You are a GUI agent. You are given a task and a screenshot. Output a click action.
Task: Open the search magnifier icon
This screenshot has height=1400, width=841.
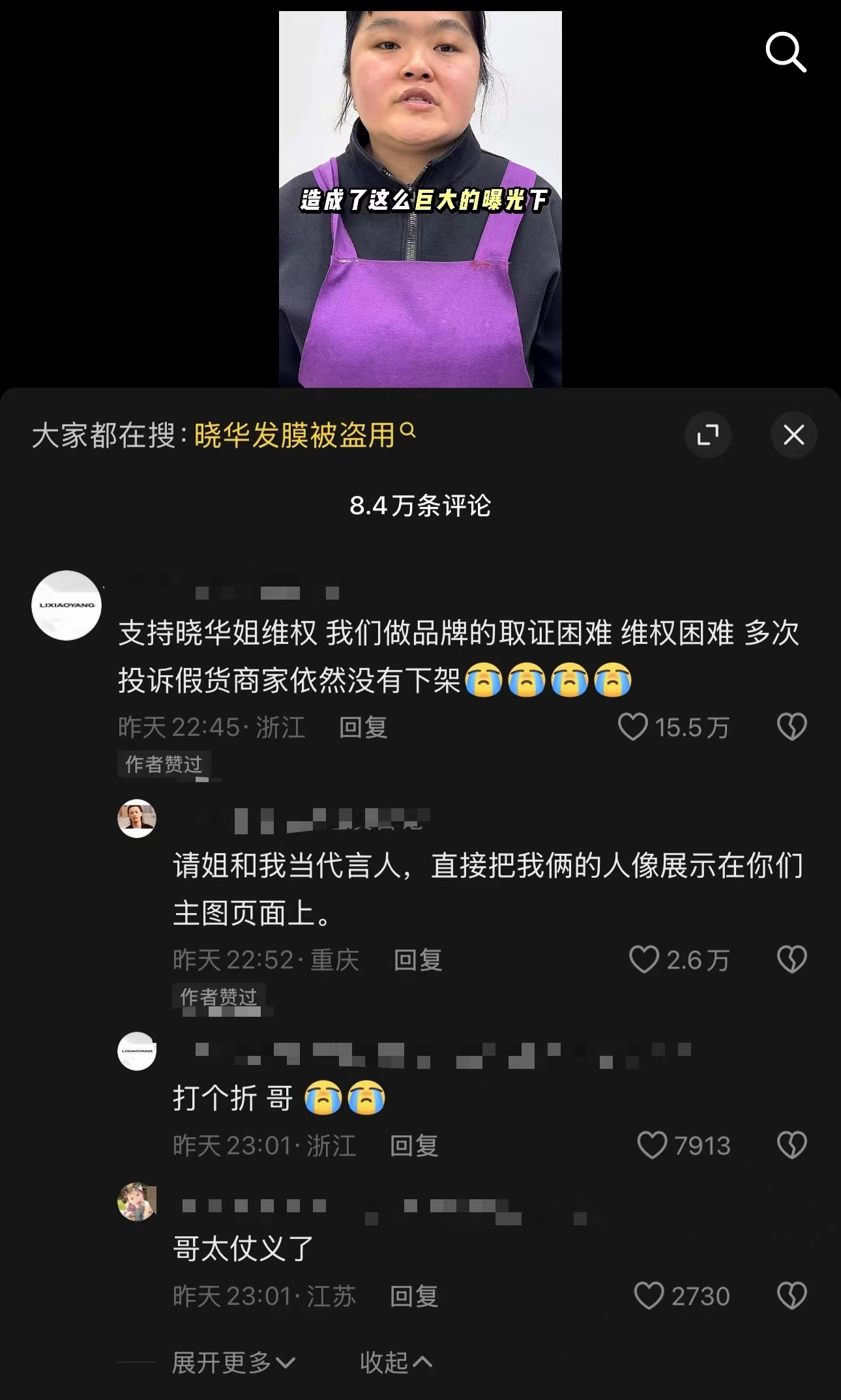click(x=786, y=52)
